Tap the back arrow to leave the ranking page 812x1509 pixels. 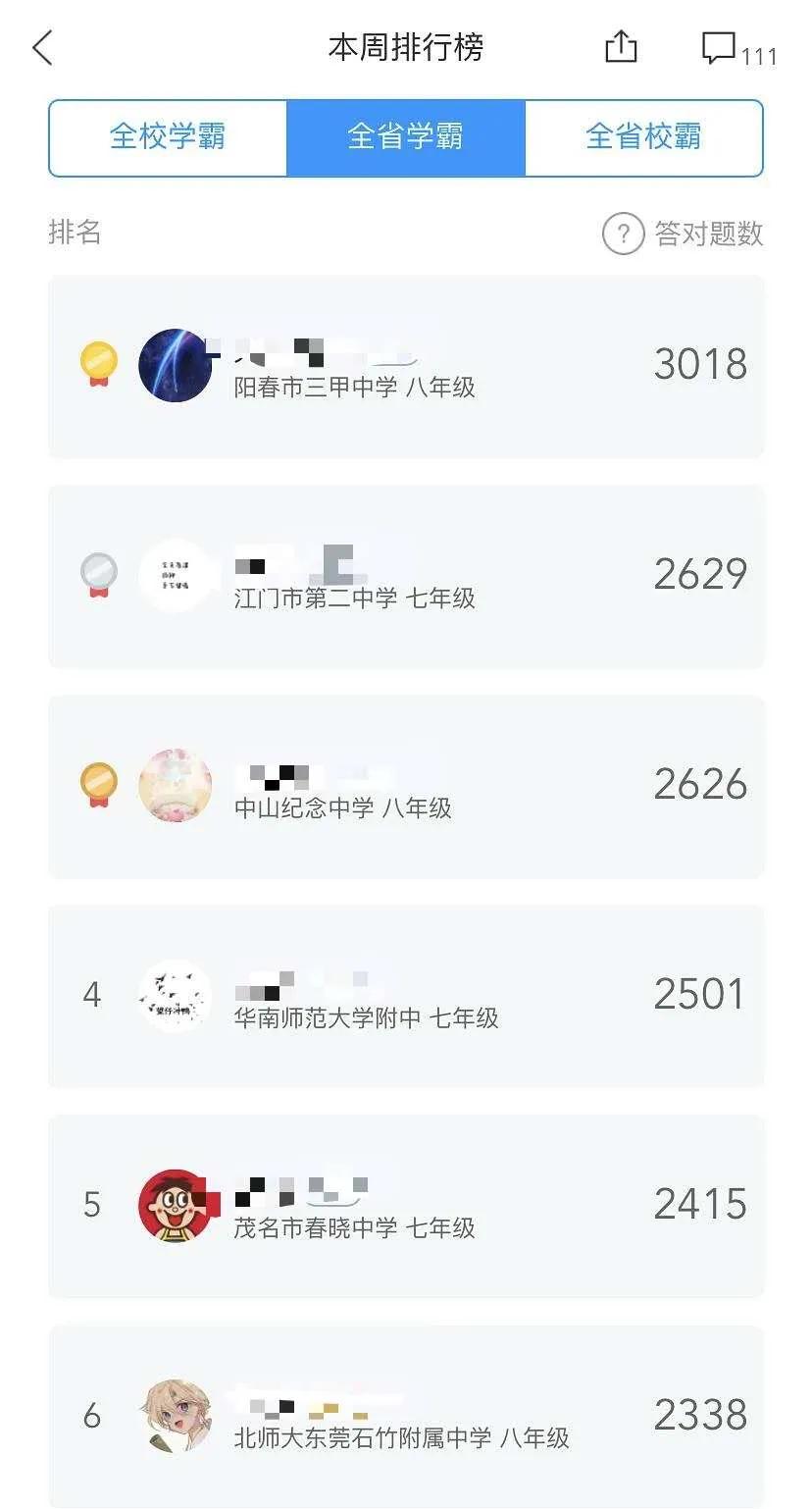[41, 46]
